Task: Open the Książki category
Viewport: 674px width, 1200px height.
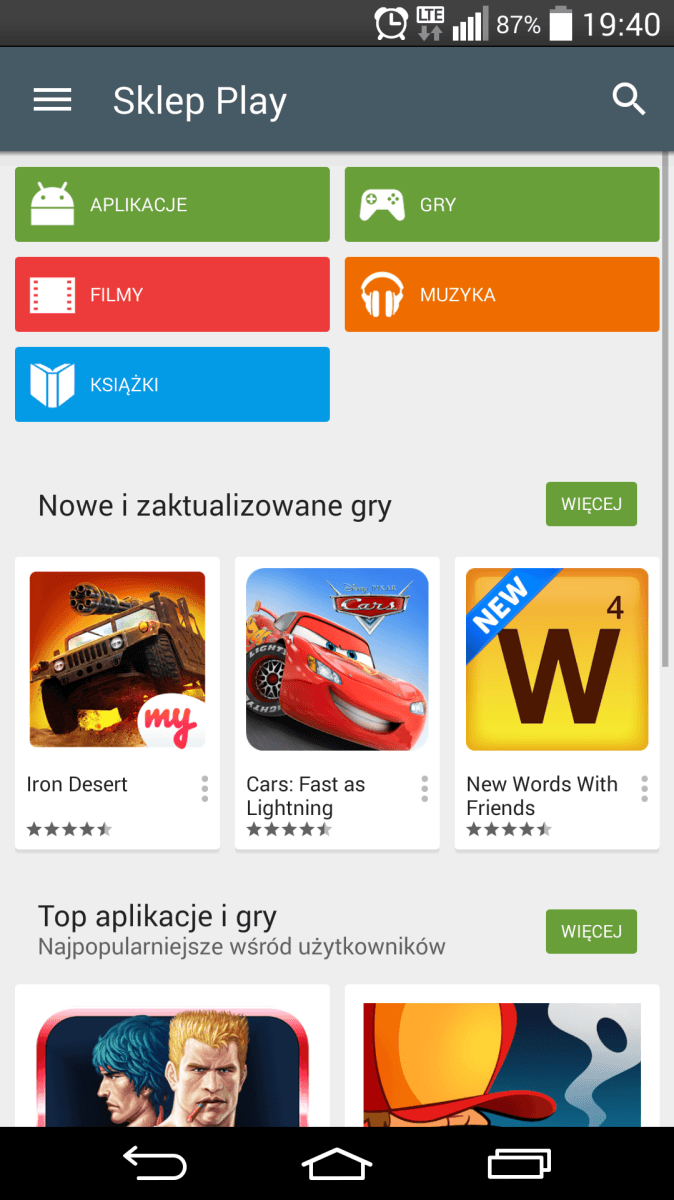Action: (172, 385)
